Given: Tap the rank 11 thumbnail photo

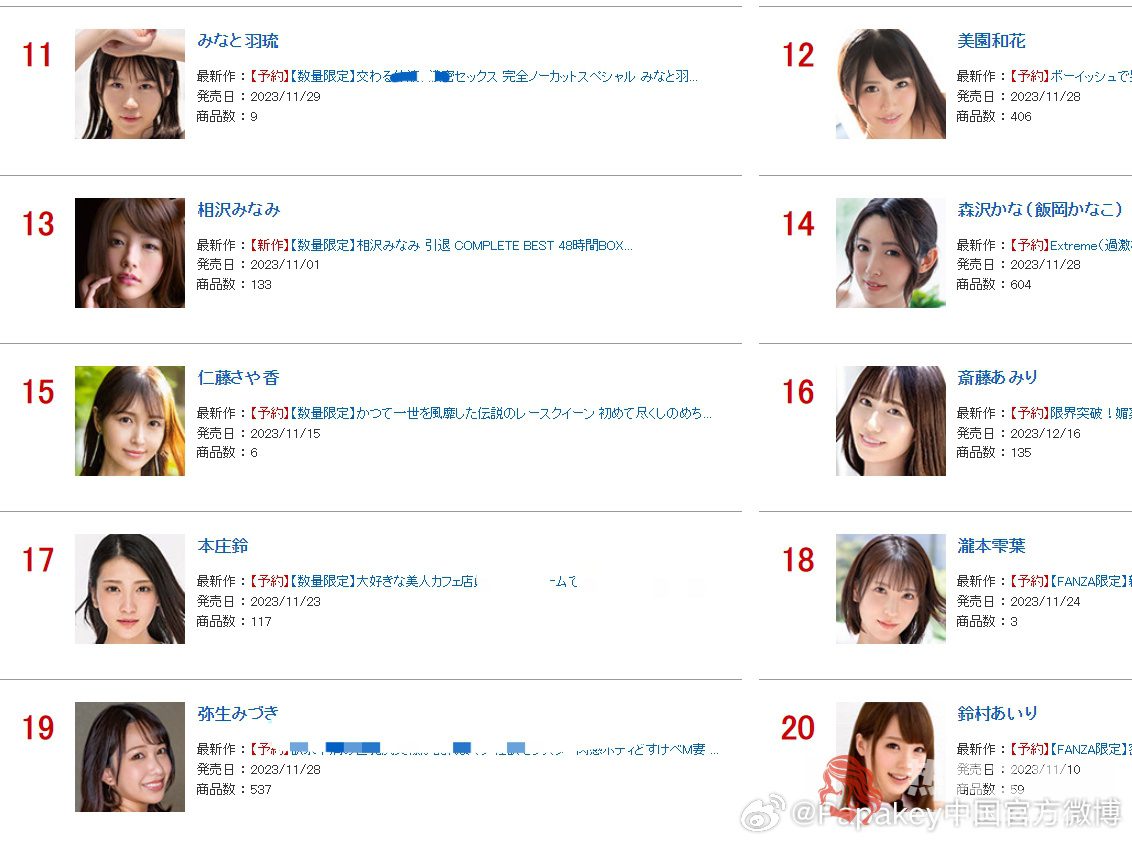Looking at the screenshot, I should 130,84.
